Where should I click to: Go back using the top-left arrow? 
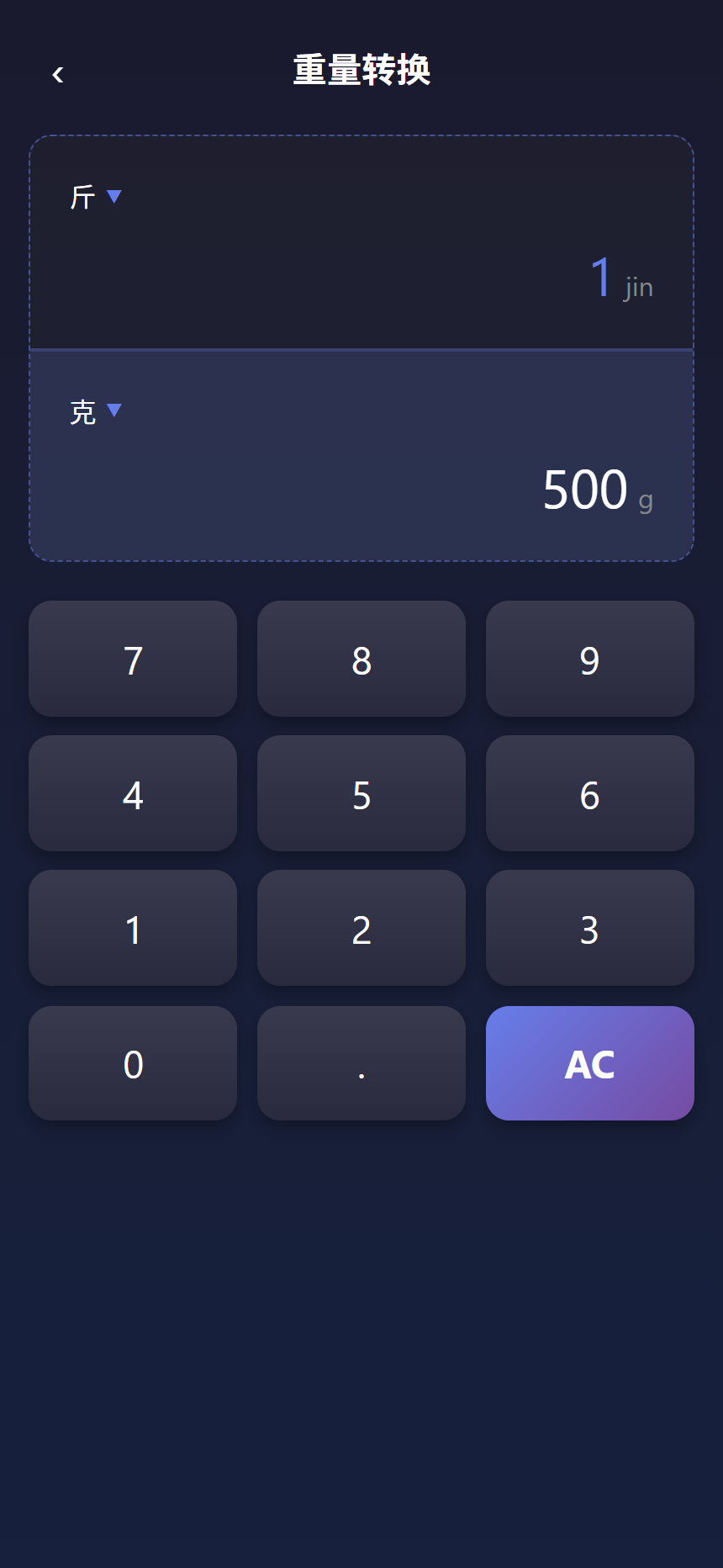[57, 75]
